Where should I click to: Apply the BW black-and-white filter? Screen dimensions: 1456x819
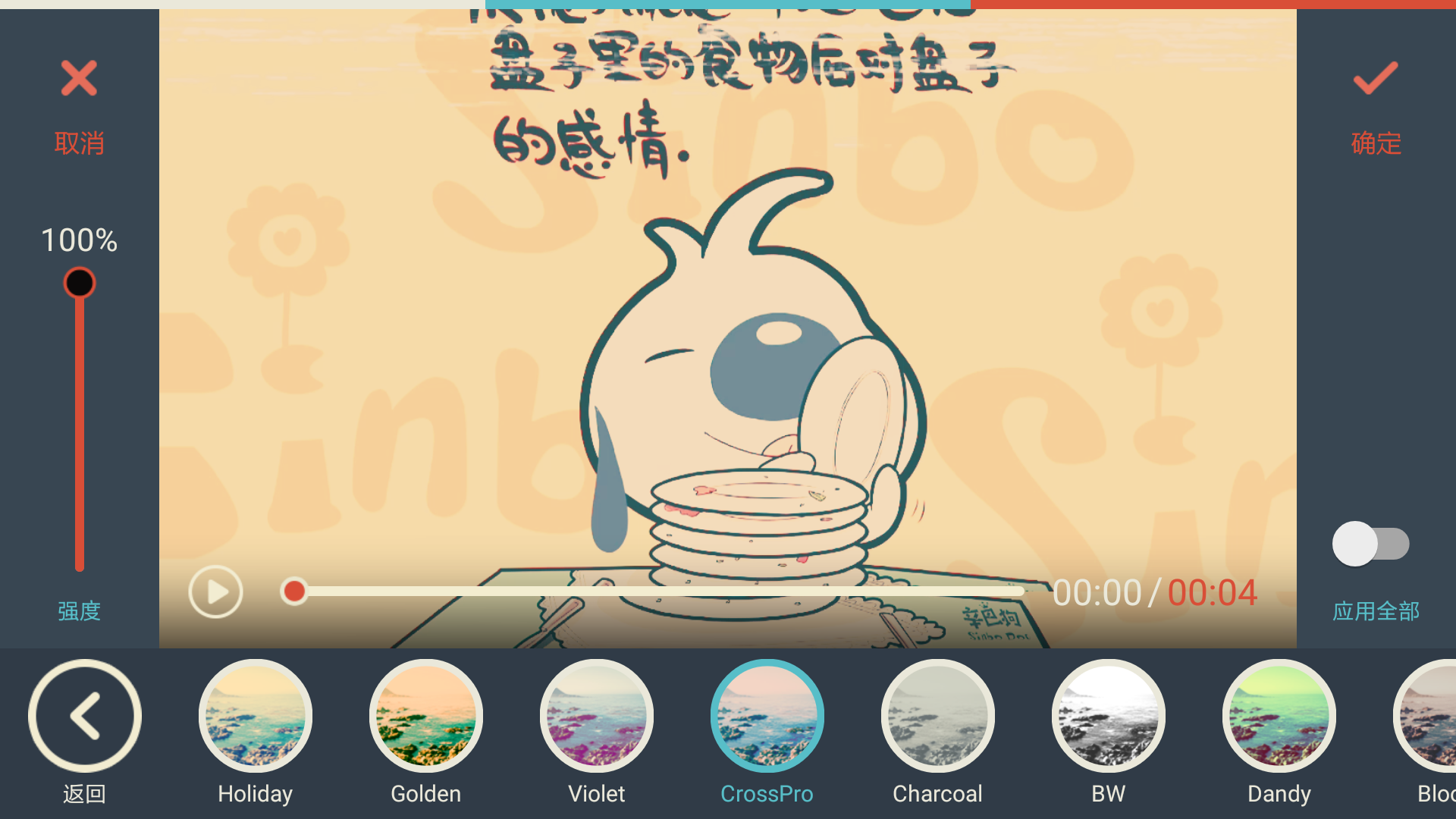click(1109, 716)
